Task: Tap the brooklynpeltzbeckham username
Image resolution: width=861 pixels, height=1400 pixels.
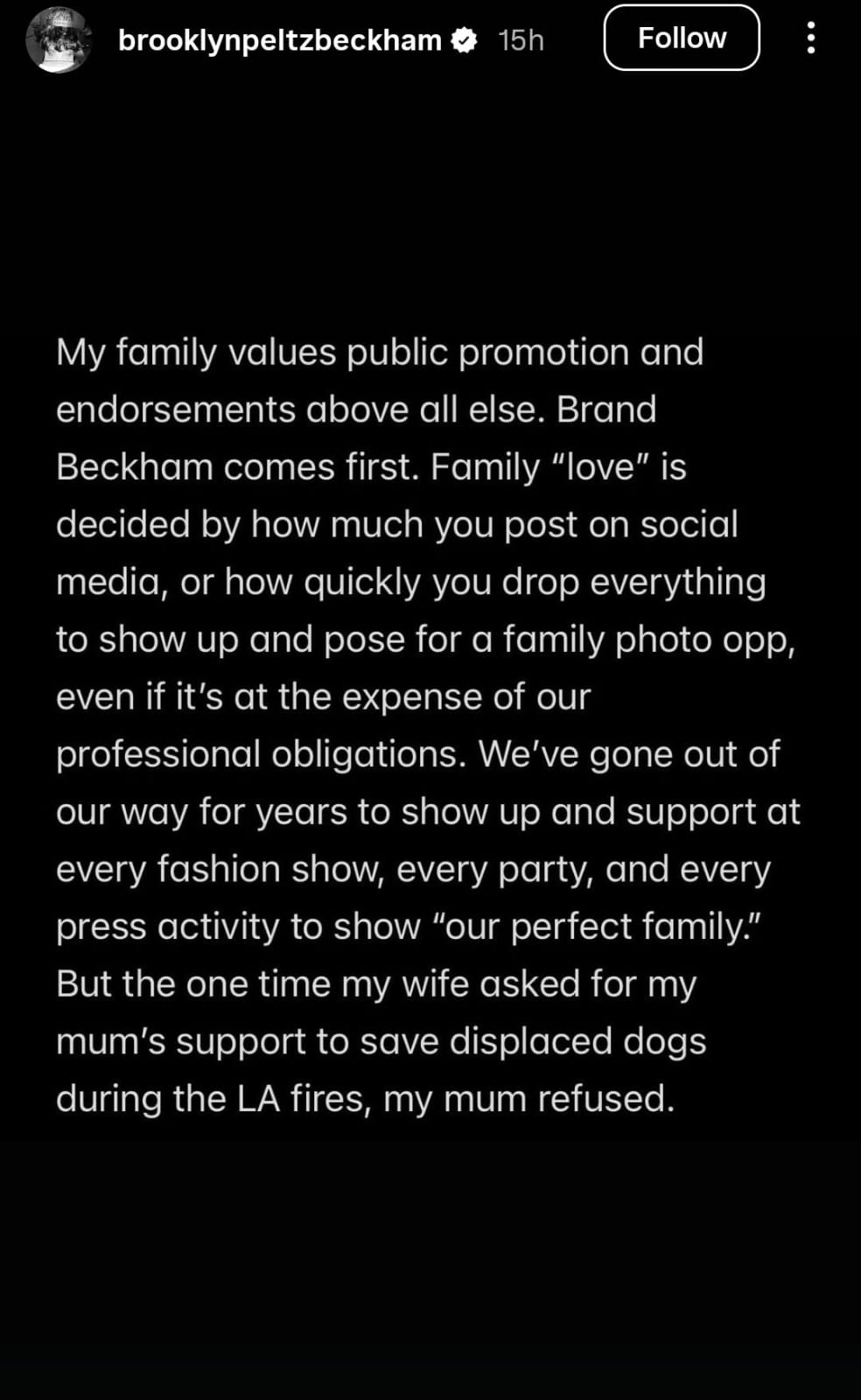Action: [279, 40]
